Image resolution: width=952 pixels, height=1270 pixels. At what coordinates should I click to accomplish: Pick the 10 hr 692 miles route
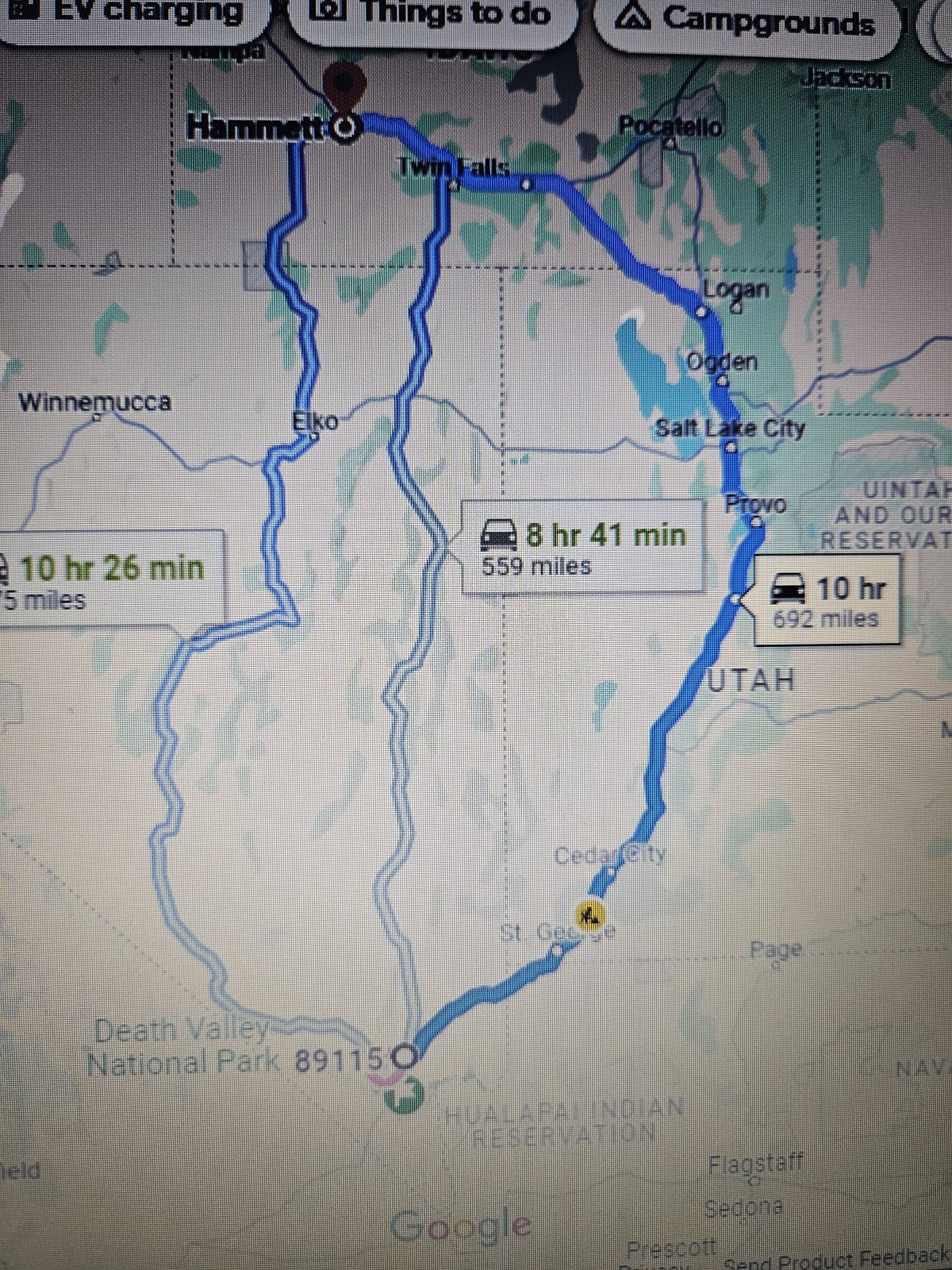(825, 601)
